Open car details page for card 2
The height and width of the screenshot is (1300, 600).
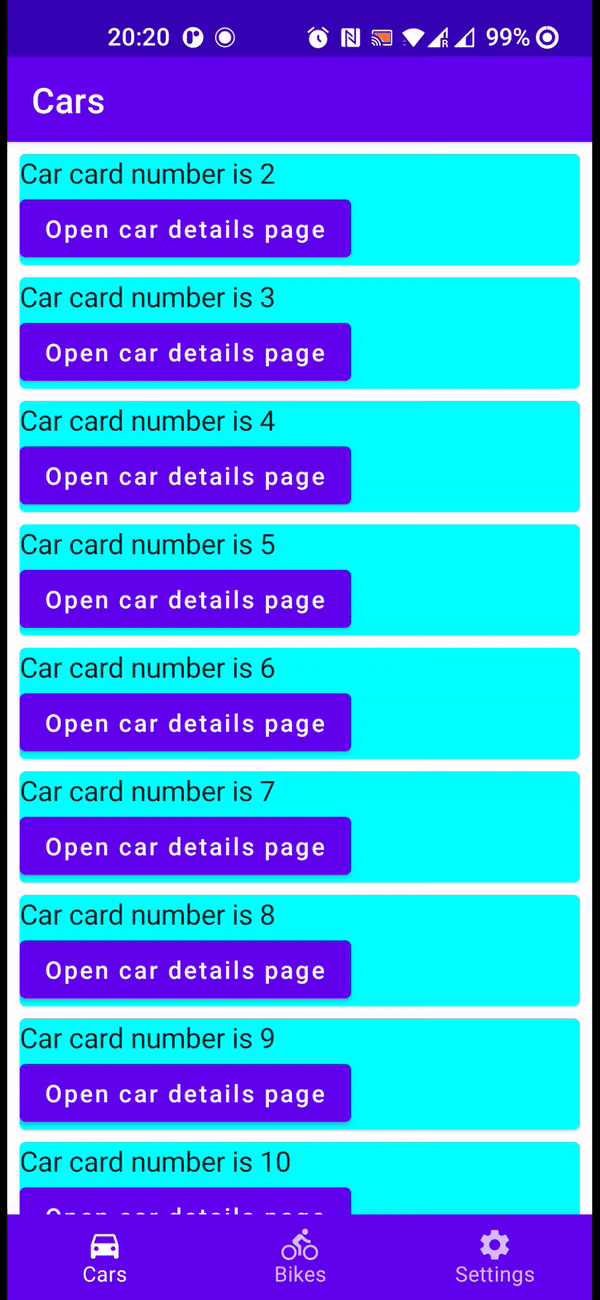pos(185,229)
